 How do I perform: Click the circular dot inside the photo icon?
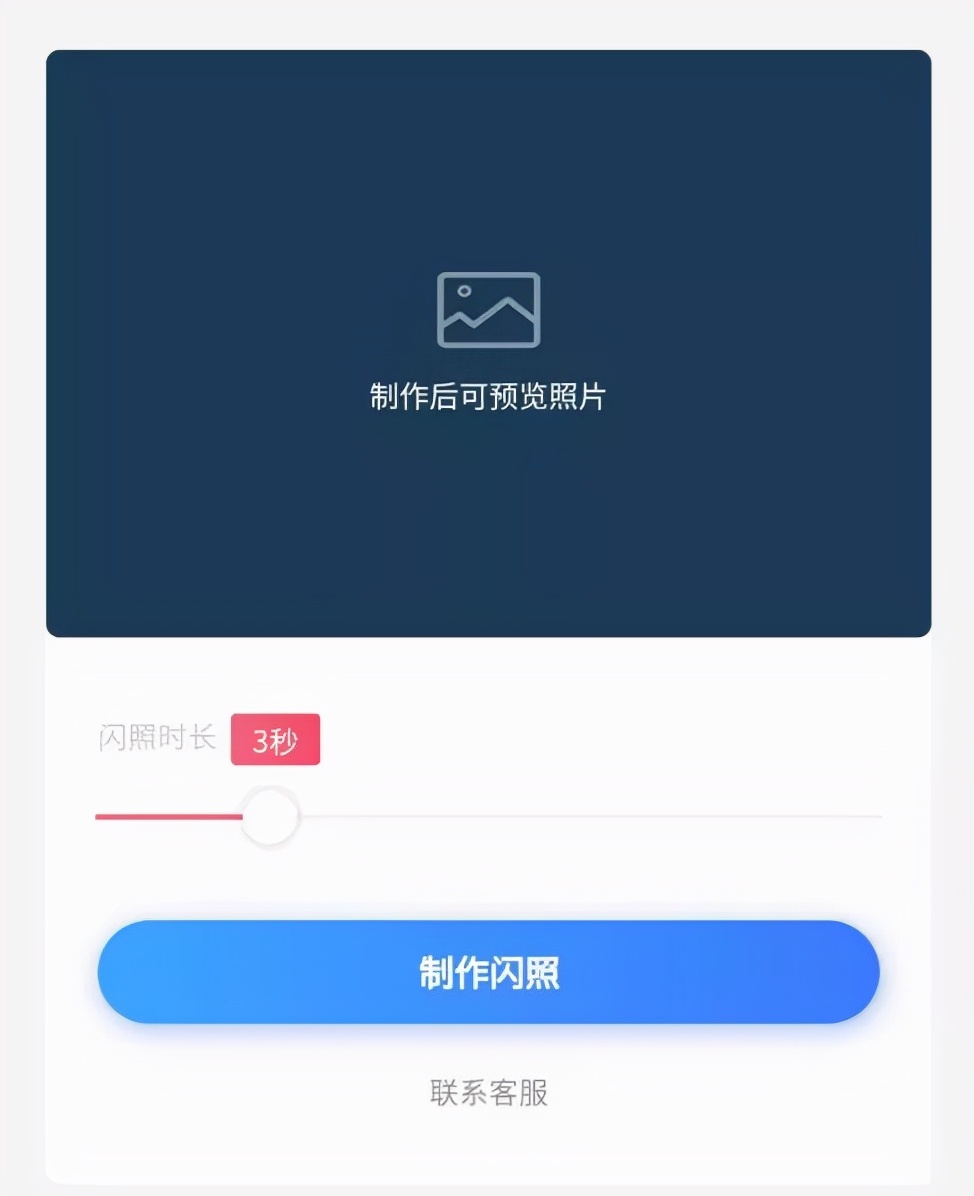(x=463, y=291)
